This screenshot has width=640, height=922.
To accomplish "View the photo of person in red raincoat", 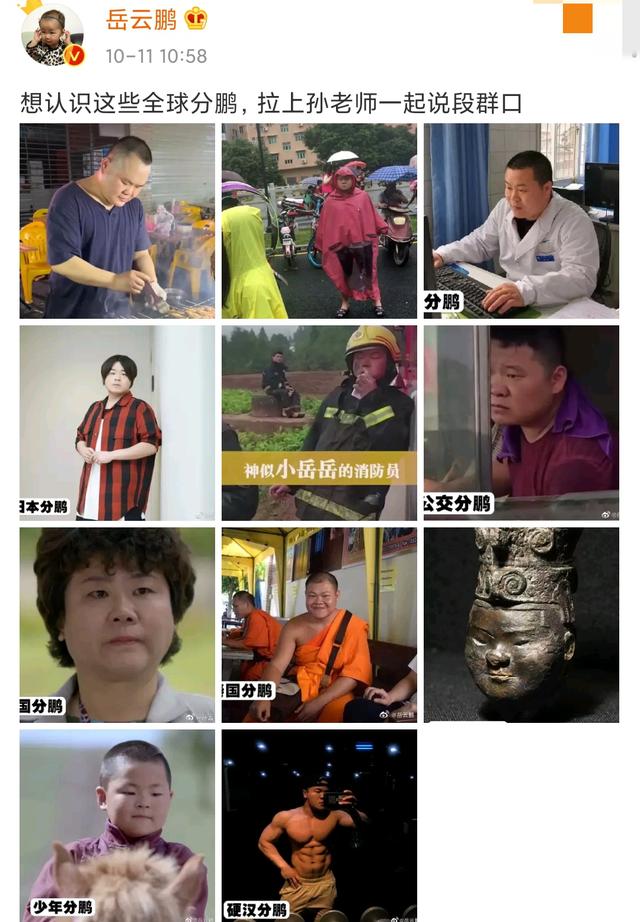I will coord(319,221).
